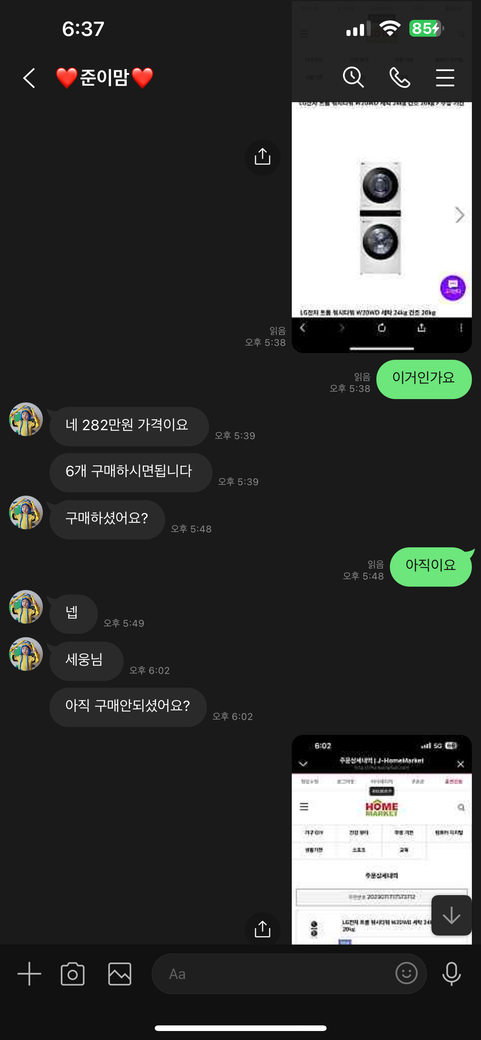The image size is (481, 1040).
Task: Open the plus attachment menu
Action: tap(29, 974)
